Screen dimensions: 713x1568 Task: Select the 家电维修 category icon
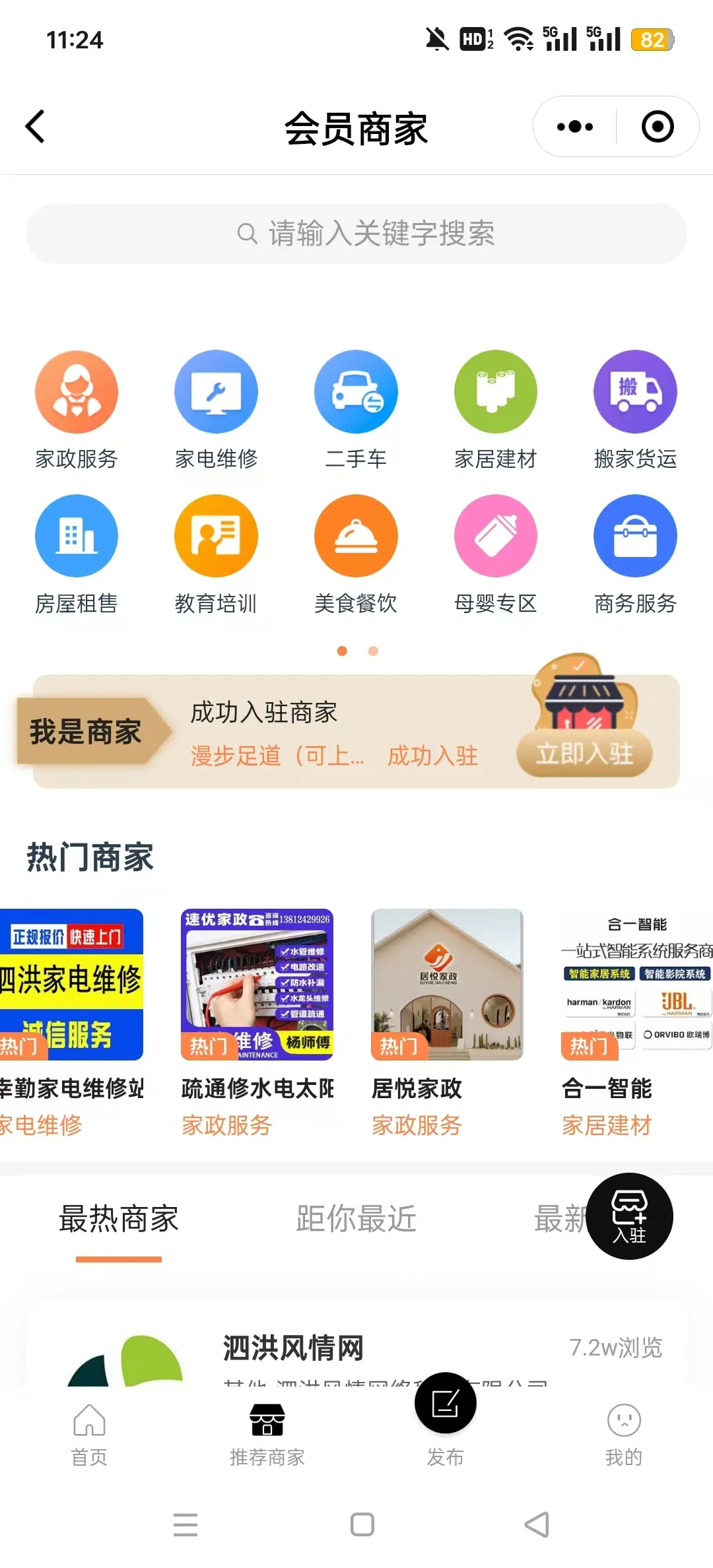click(216, 391)
